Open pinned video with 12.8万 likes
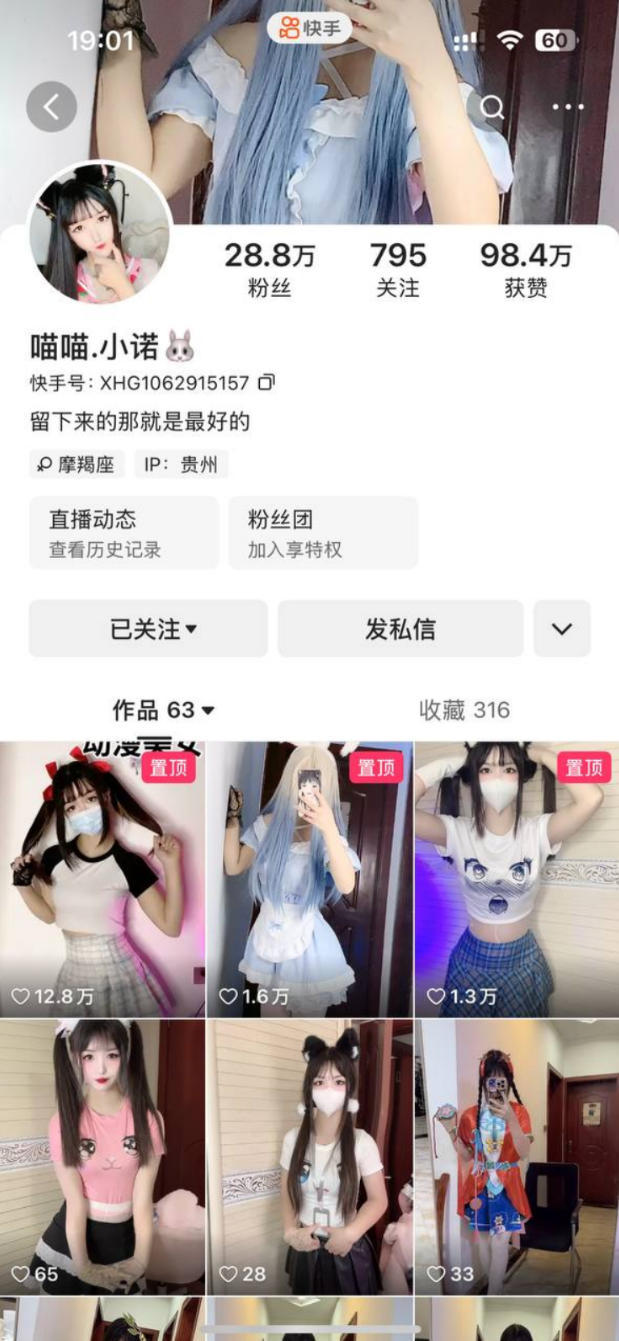The width and height of the screenshot is (619, 1341). coord(102,880)
